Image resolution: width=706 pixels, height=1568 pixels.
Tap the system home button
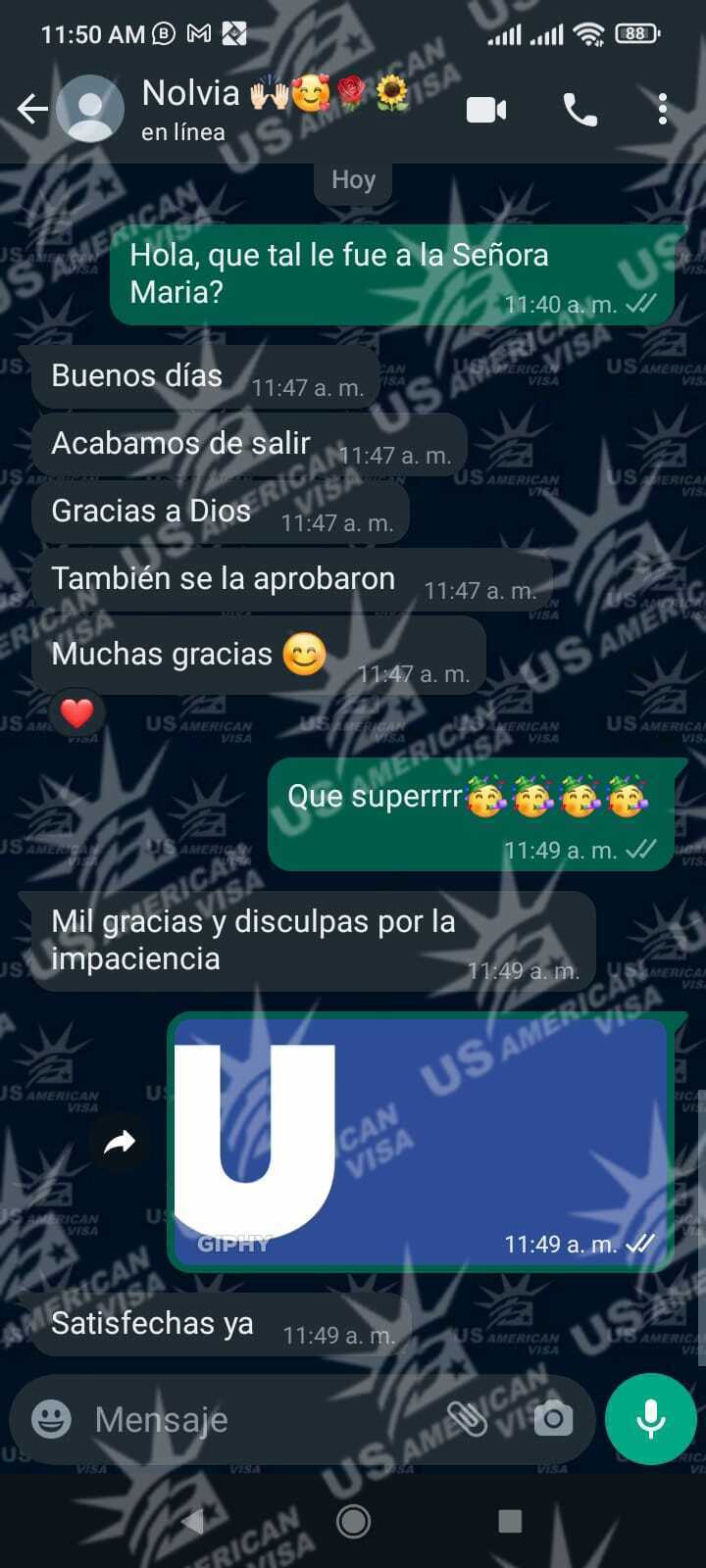[x=353, y=1521]
